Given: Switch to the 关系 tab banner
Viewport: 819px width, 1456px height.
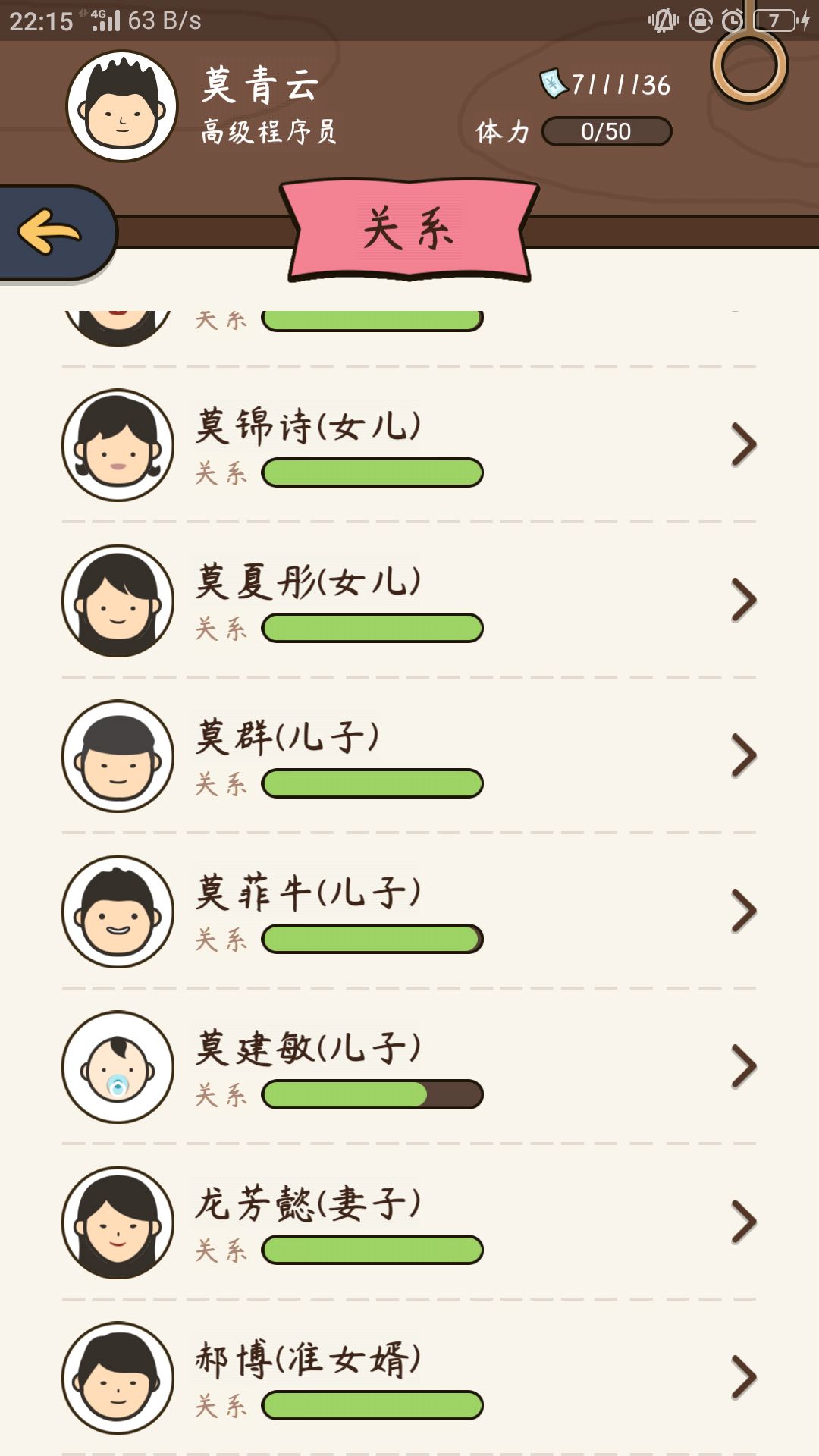Looking at the screenshot, I should [x=407, y=227].
